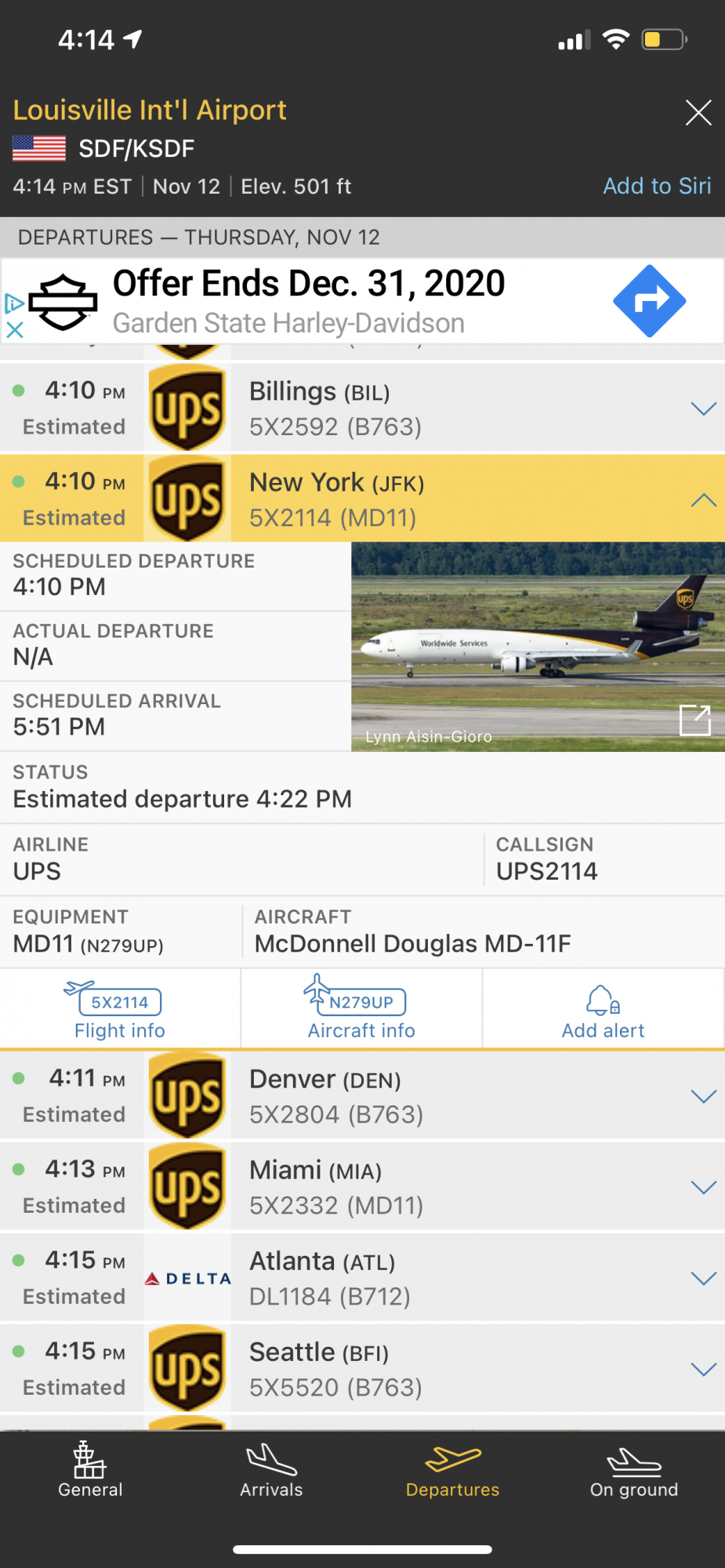Expand the Seattle (BFI) departure
Image resolution: width=725 pixels, height=1568 pixels.
(x=703, y=1369)
